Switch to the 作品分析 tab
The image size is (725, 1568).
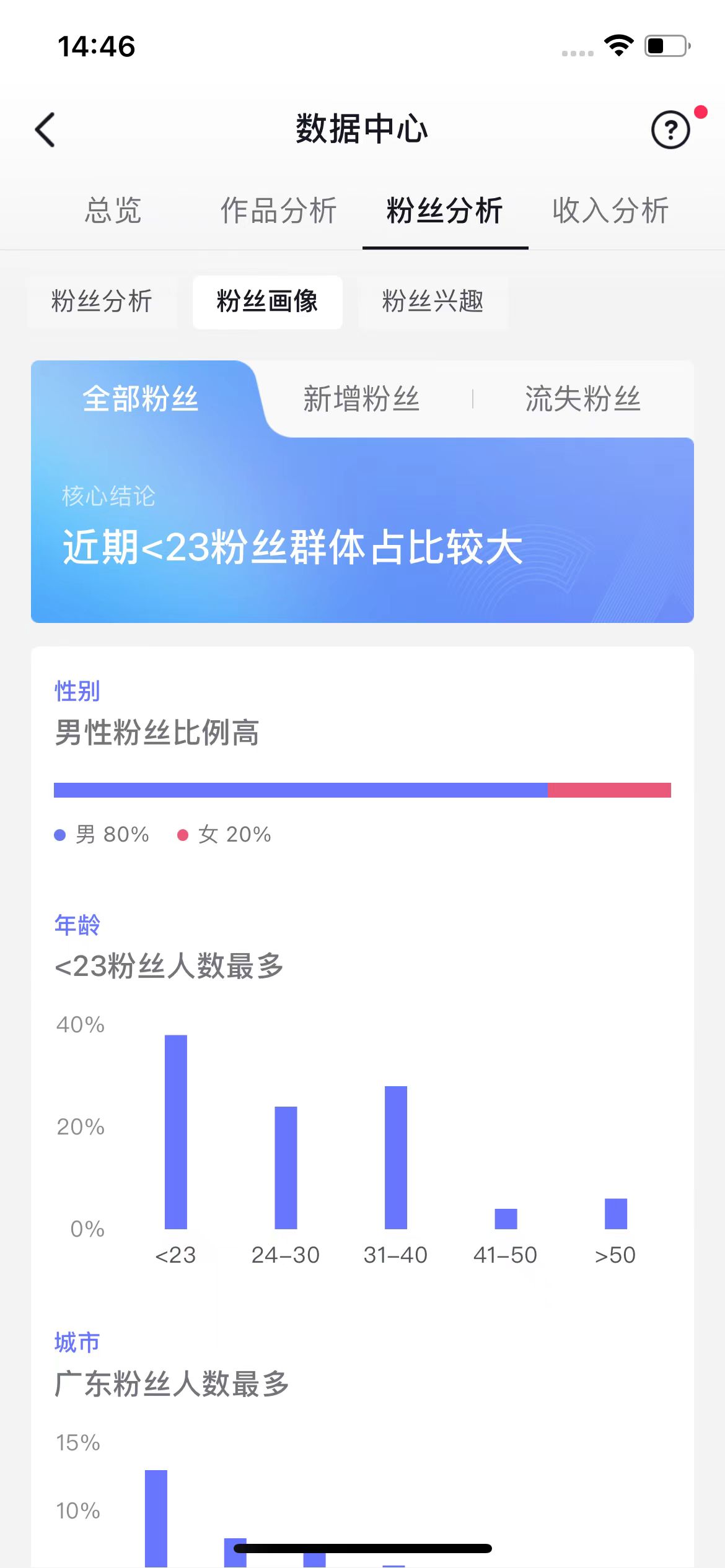279,211
